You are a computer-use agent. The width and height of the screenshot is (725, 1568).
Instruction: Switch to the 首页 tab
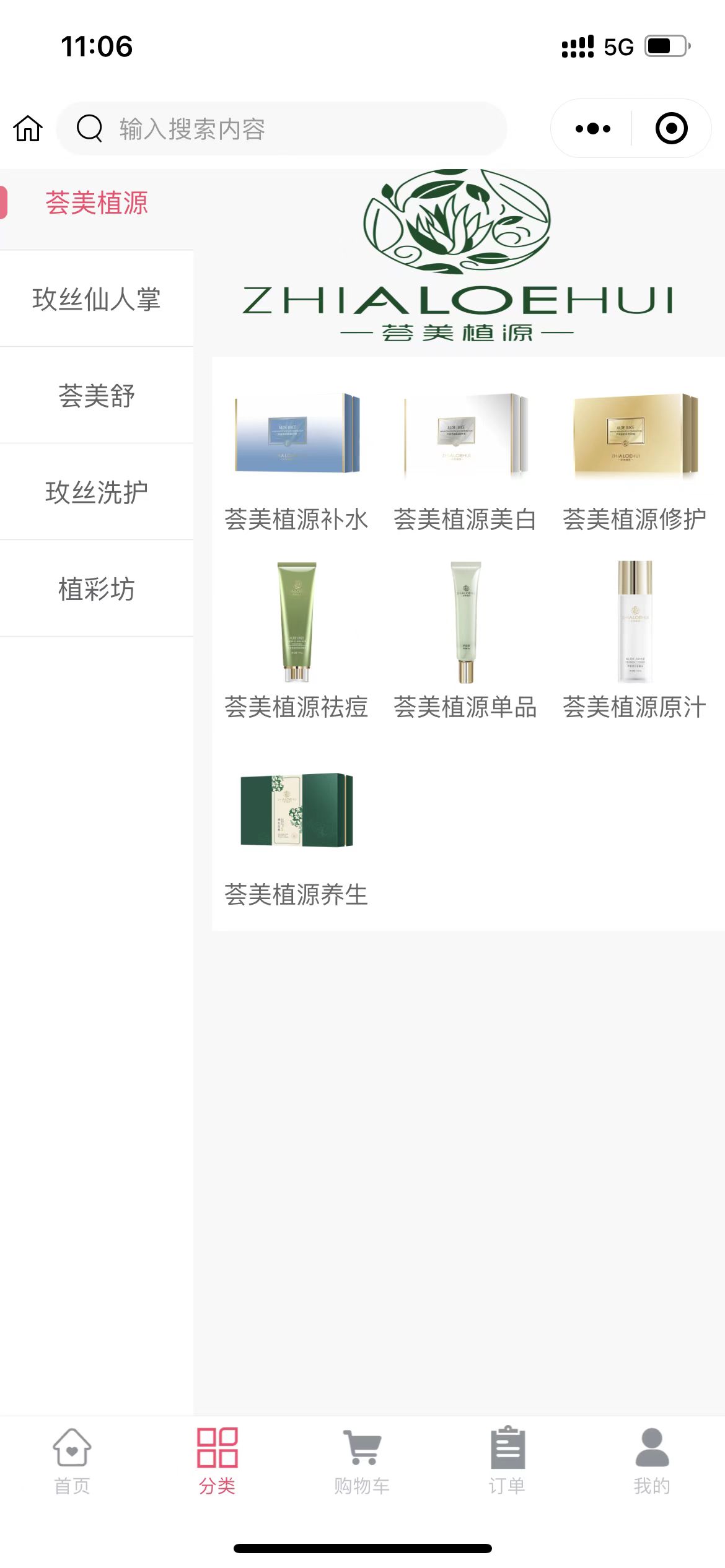click(72, 1461)
